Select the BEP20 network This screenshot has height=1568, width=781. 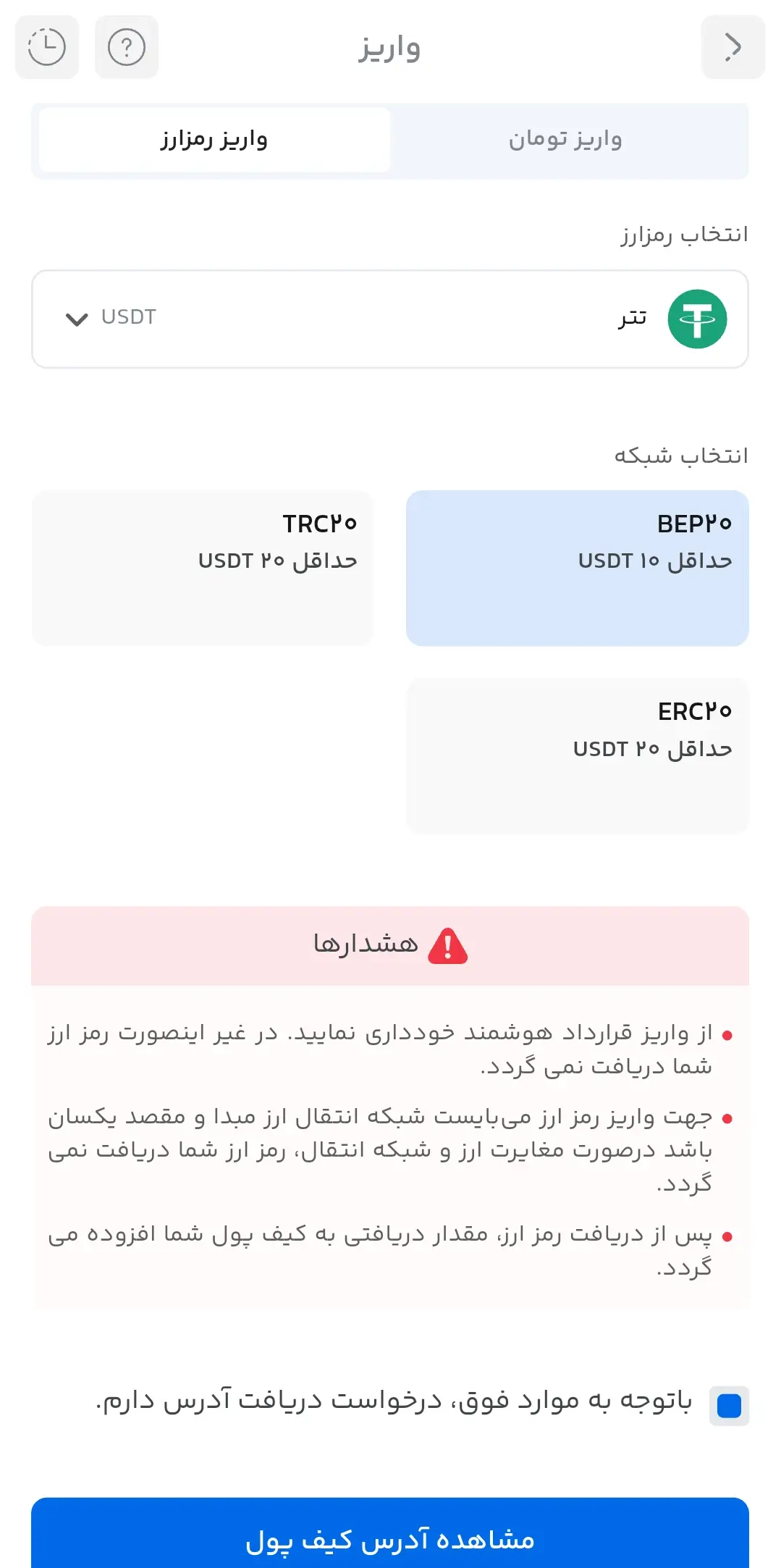point(577,568)
